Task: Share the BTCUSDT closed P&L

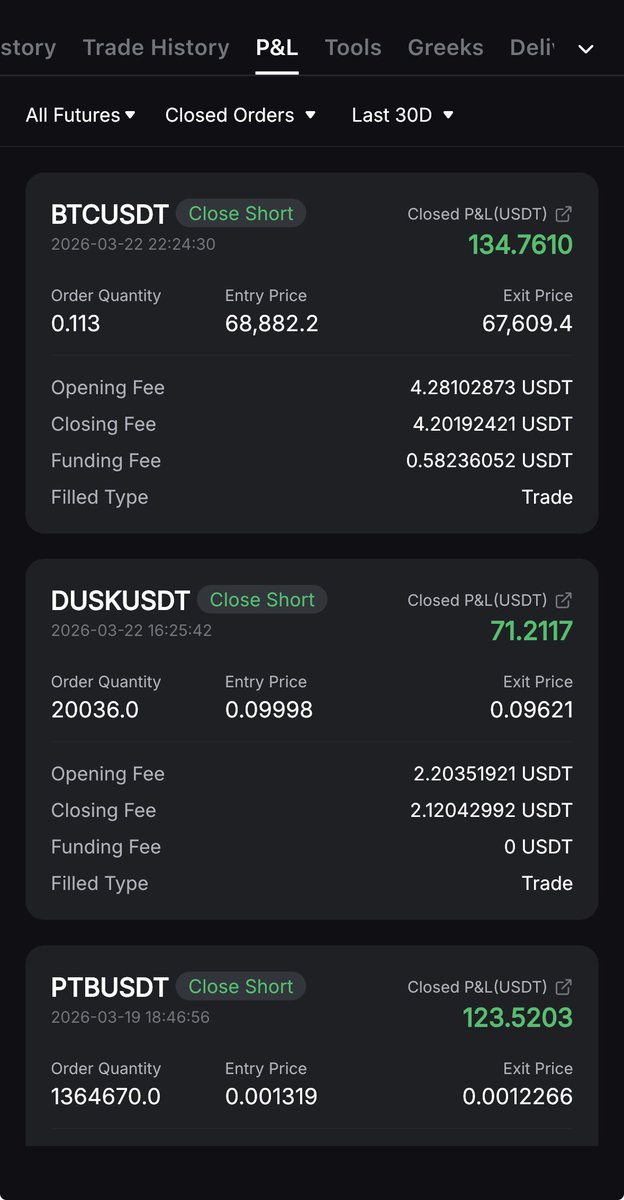Action: click(x=564, y=214)
